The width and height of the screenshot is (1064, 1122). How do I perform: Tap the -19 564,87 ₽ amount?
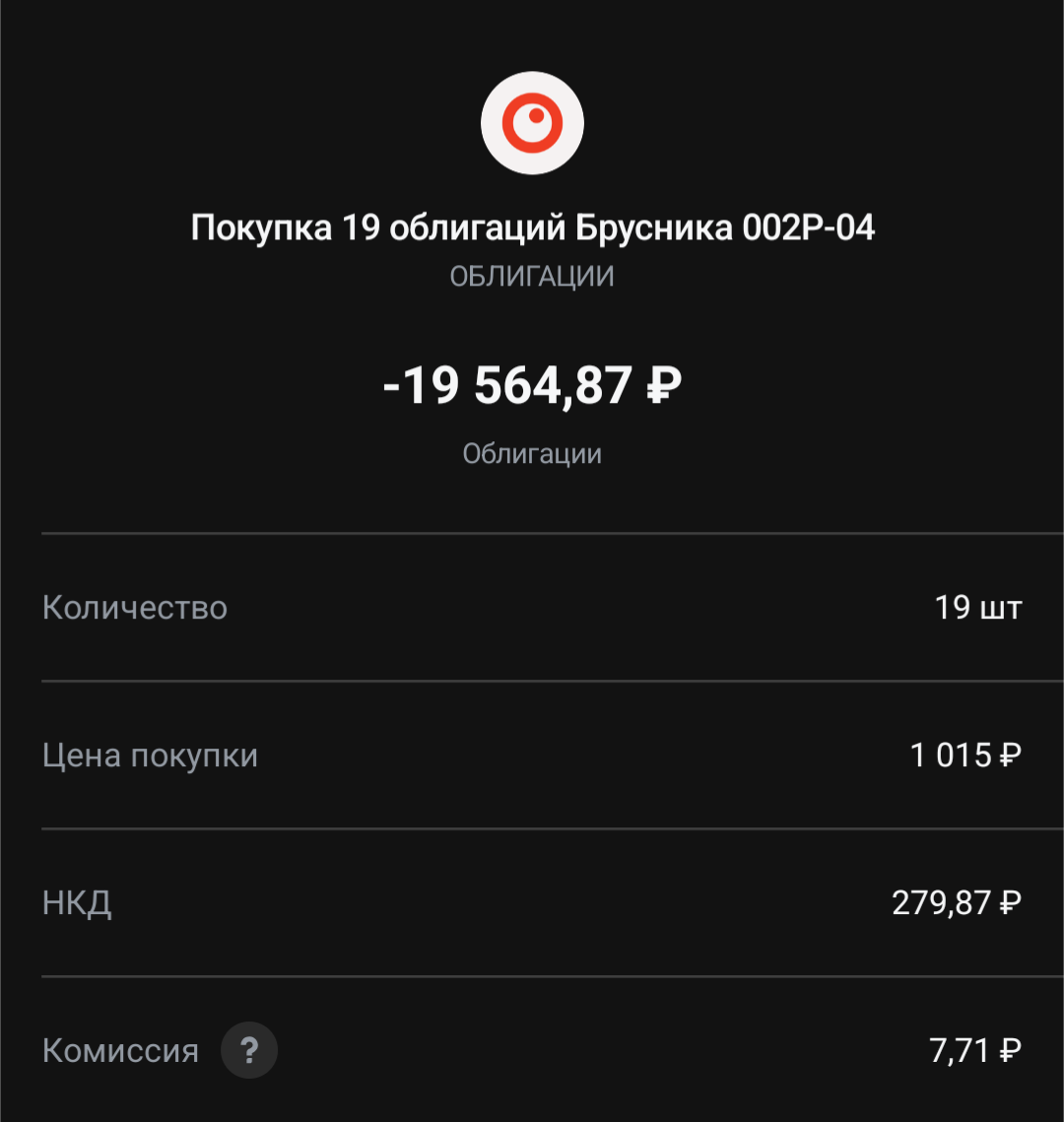coord(532,385)
